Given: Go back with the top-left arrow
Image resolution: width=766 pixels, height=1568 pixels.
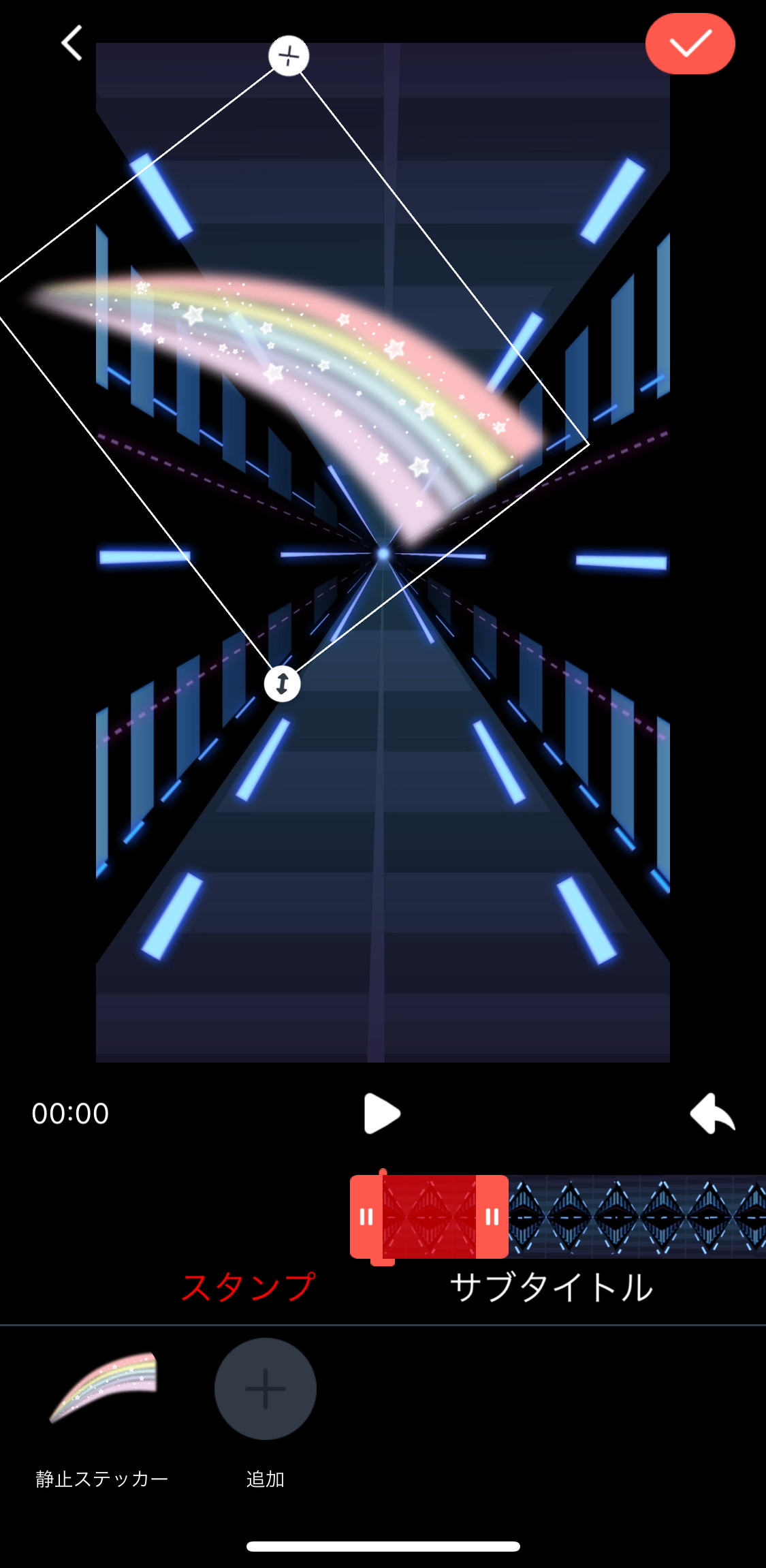Looking at the screenshot, I should tap(72, 44).
